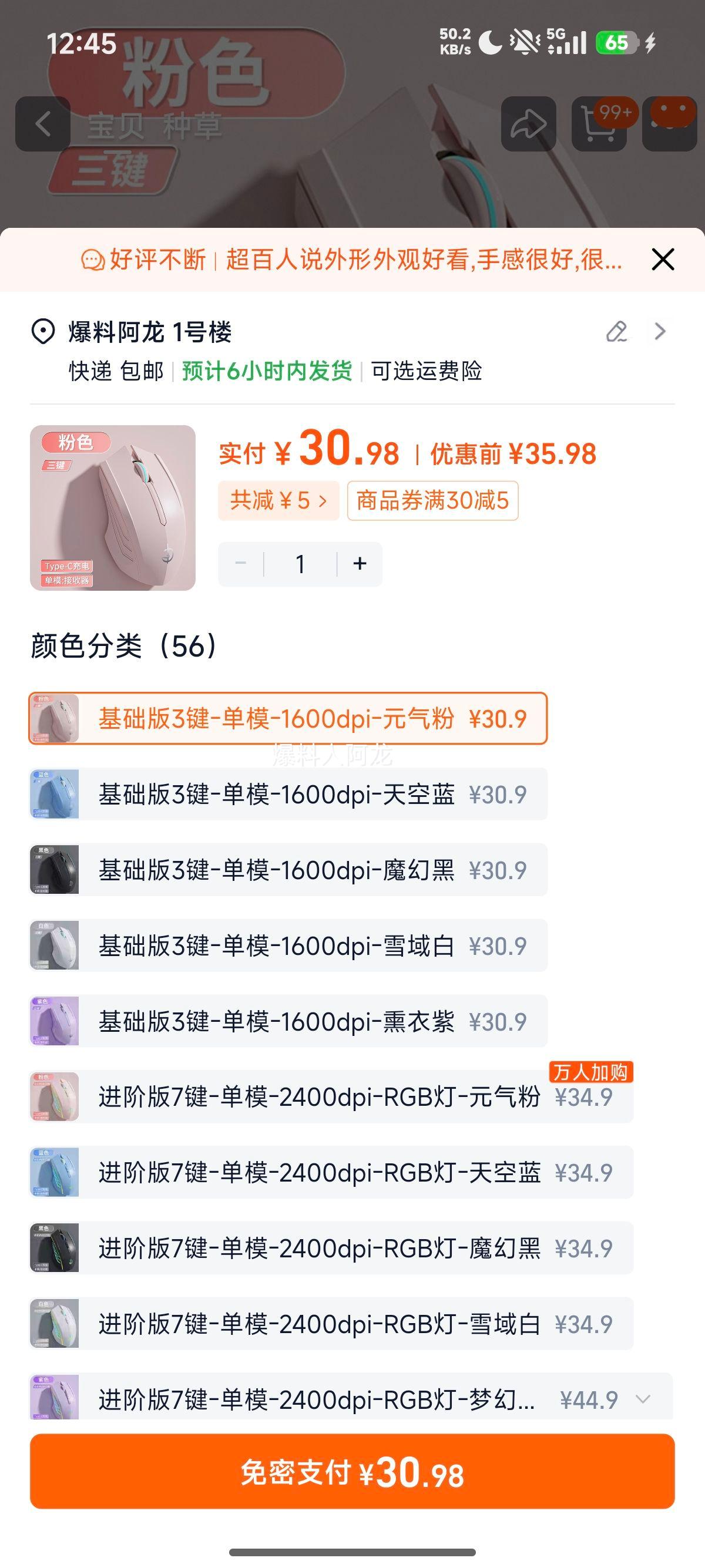Decrease quantity using the minus control
Screen dimensions: 705x1568
[x=240, y=563]
